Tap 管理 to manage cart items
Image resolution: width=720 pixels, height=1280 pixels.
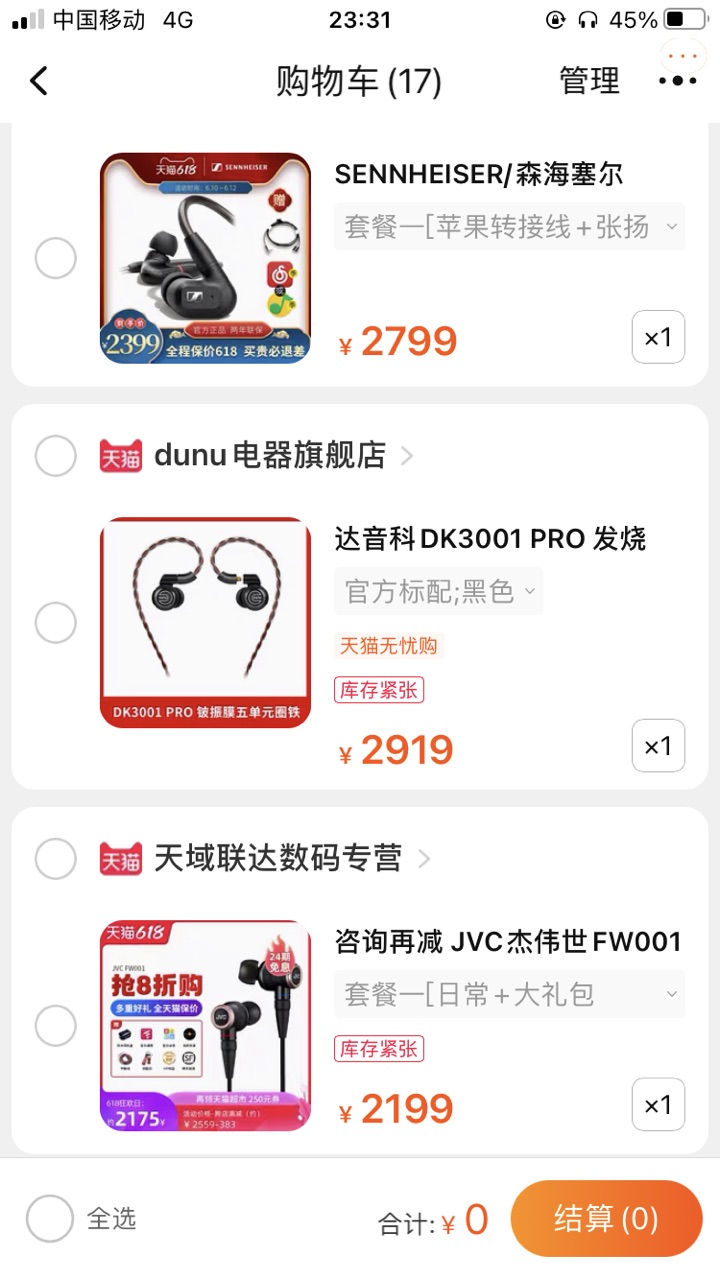click(x=589, y=81)
